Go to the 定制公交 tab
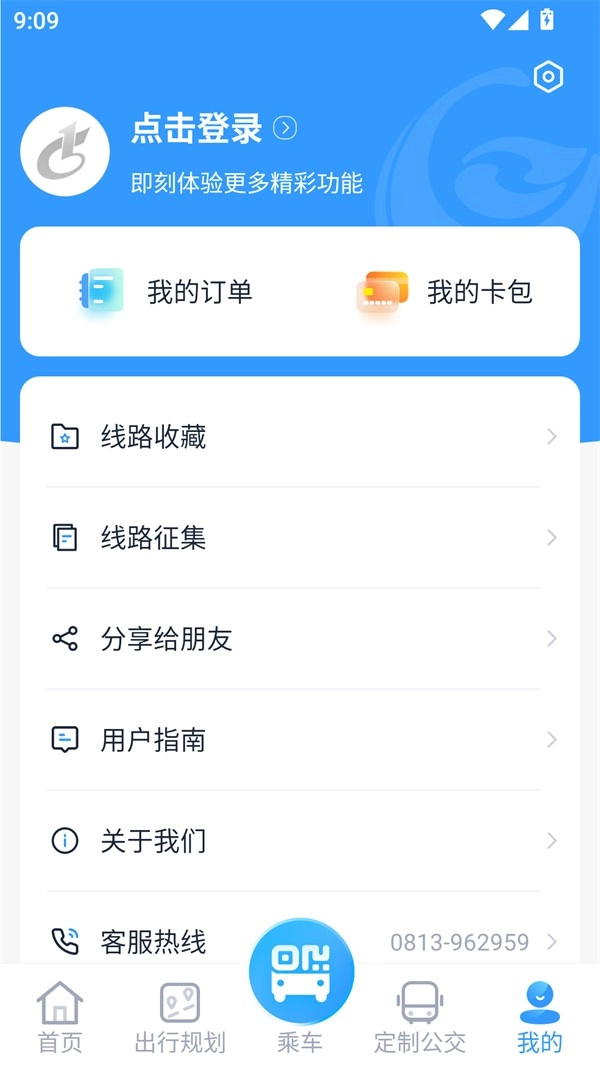The height and width of the screenshot is (1066, 600). point(420,1017)
